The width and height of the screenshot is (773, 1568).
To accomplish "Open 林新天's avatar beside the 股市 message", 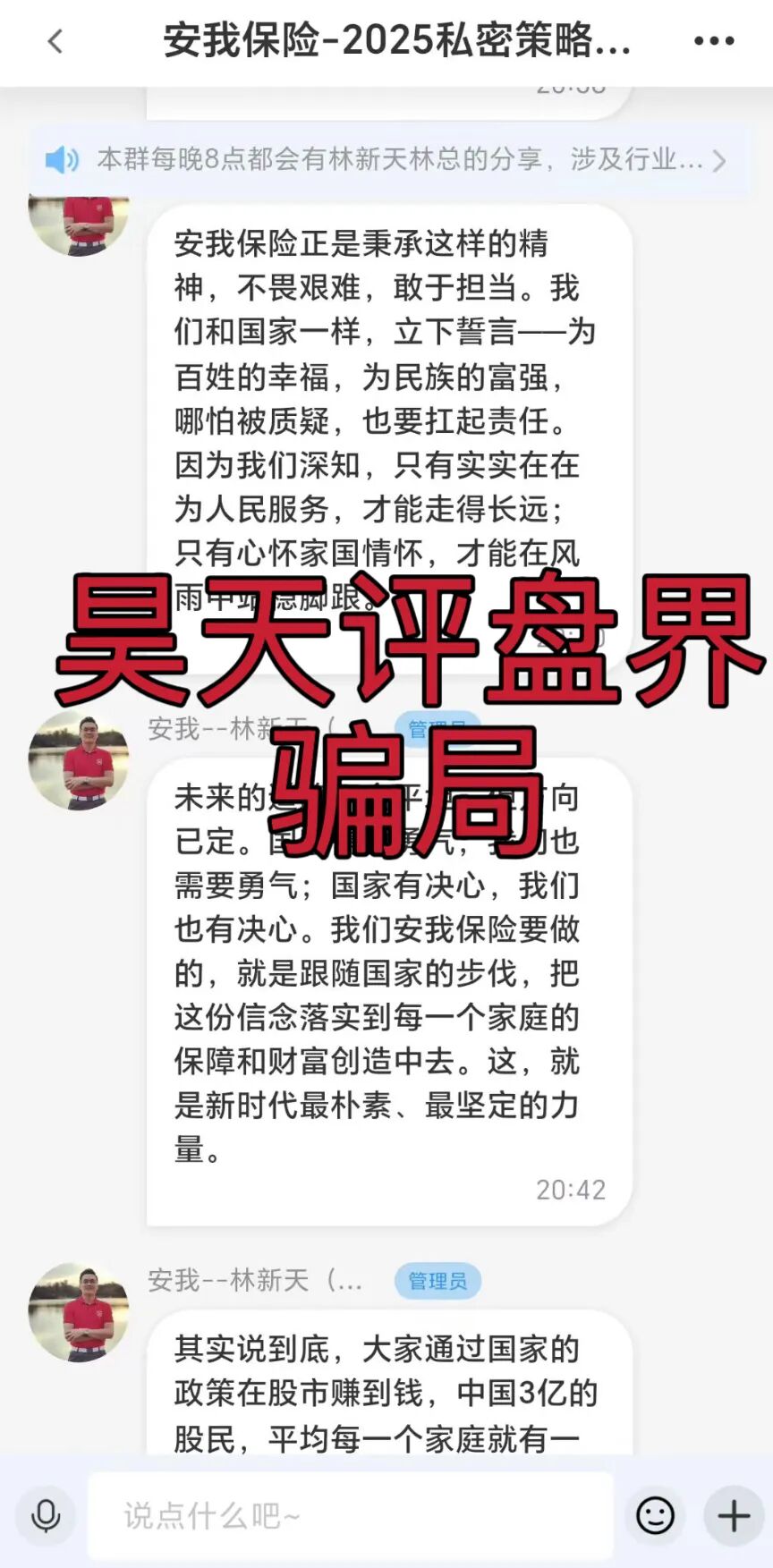I will click(79, 1311).
